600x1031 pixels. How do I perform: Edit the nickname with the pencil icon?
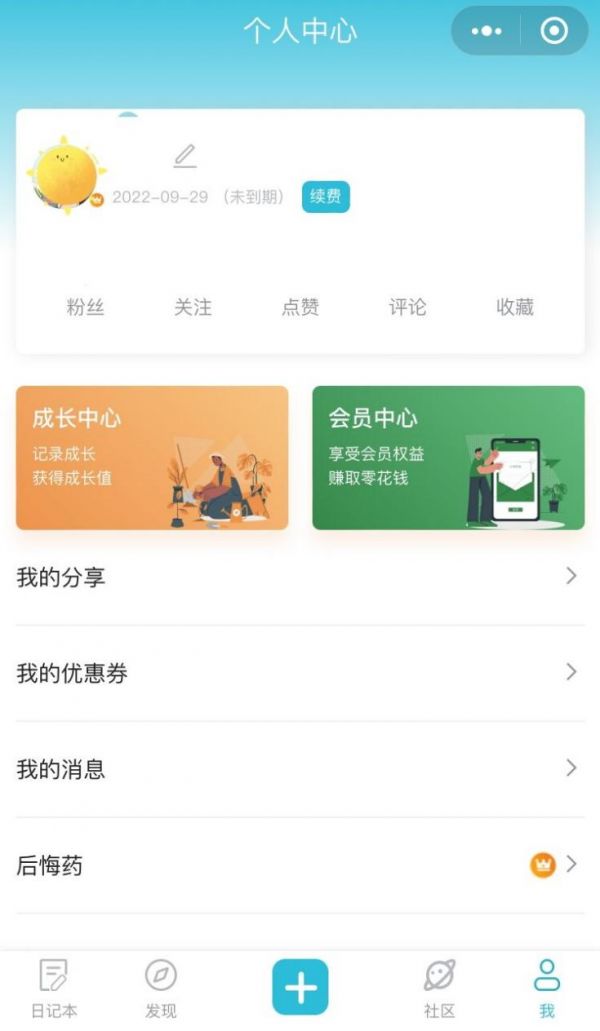(x=185, y=156)
